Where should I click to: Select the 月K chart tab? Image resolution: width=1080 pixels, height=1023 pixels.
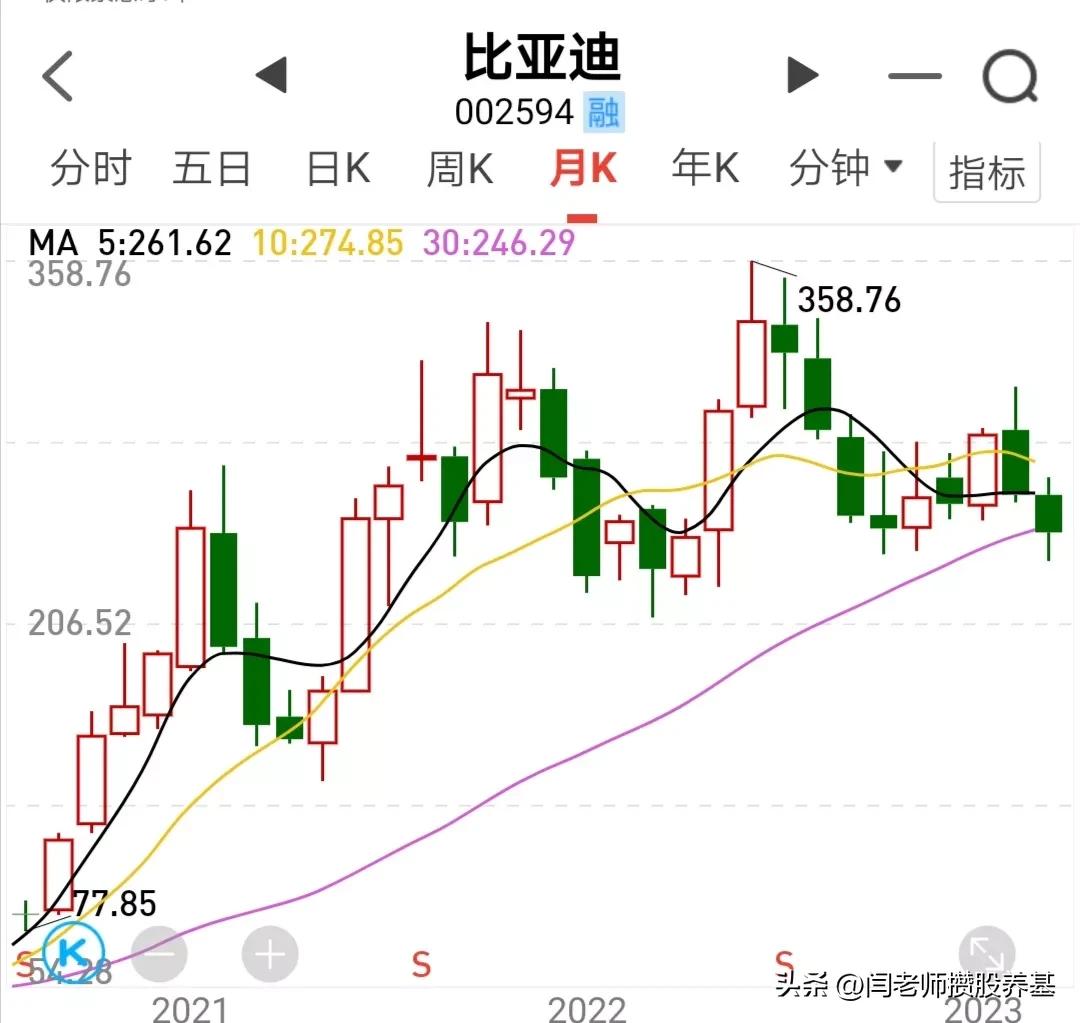click(x=583, y=168)
